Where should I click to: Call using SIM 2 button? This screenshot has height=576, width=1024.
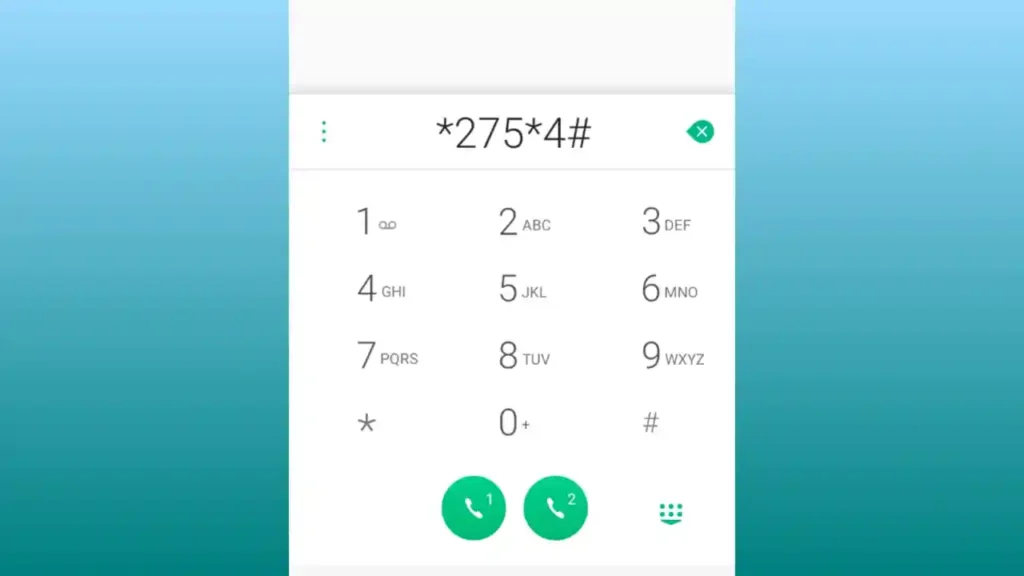tap(556, 508)
